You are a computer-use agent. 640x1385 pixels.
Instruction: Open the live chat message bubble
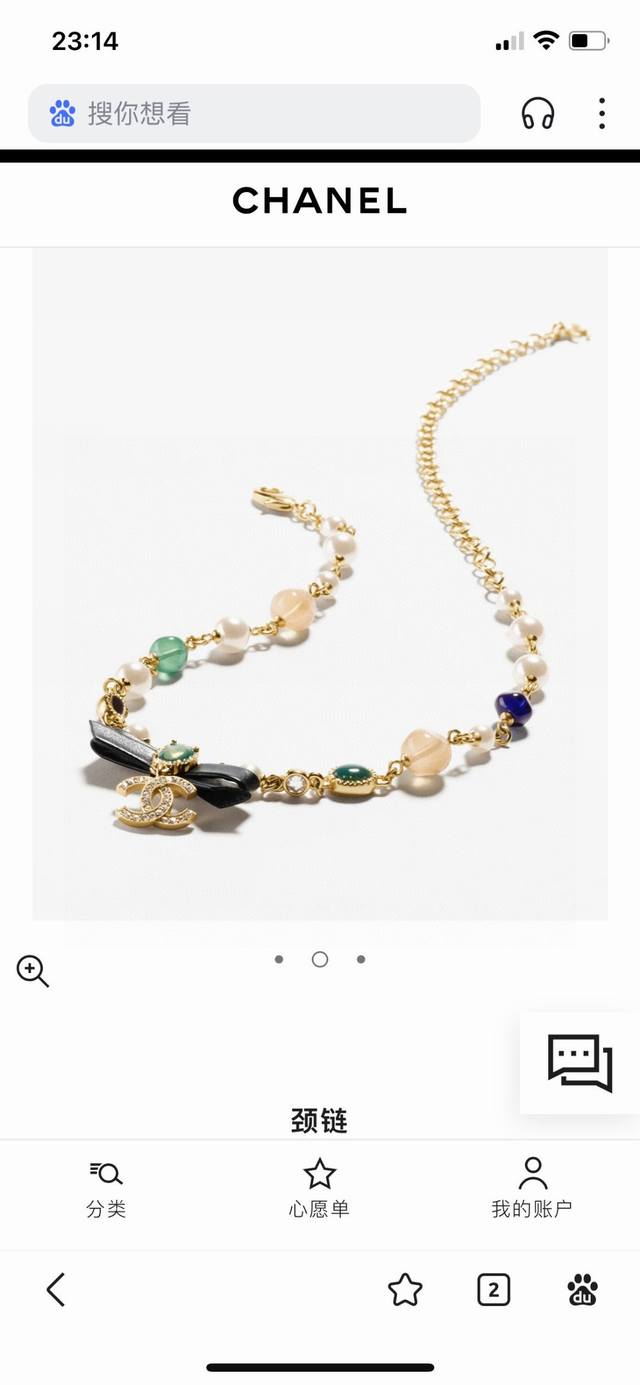(580, 1062)
